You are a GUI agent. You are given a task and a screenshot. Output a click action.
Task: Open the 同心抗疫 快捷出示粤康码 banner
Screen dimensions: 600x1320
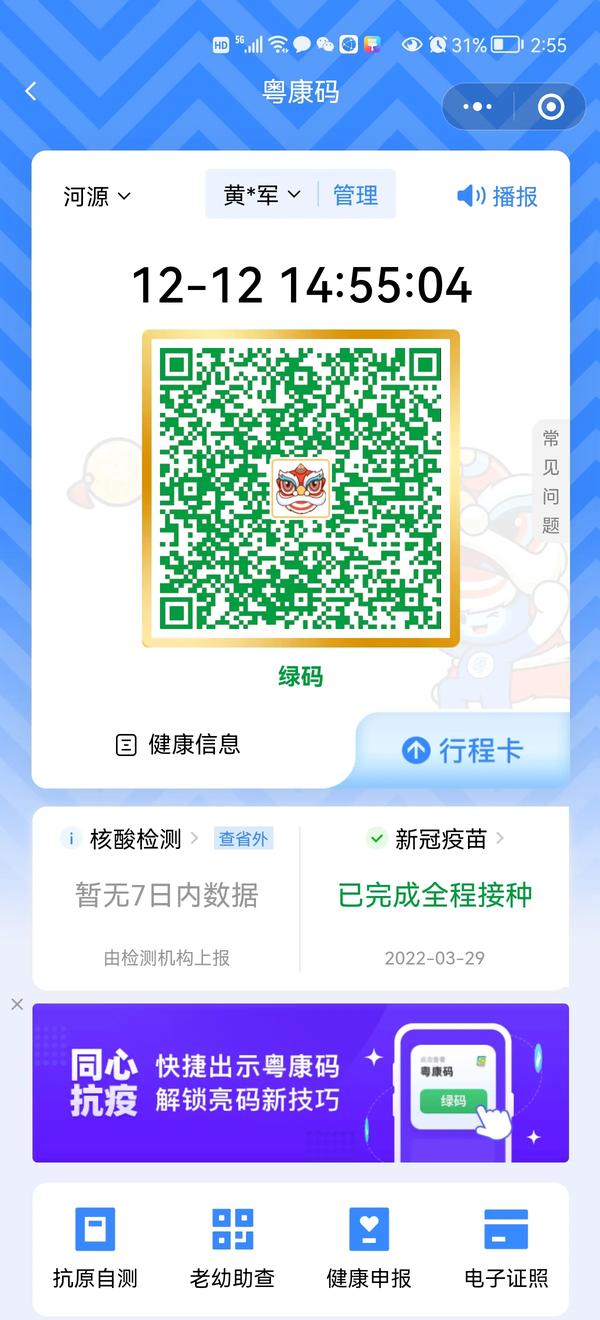tap(300, 1083)
